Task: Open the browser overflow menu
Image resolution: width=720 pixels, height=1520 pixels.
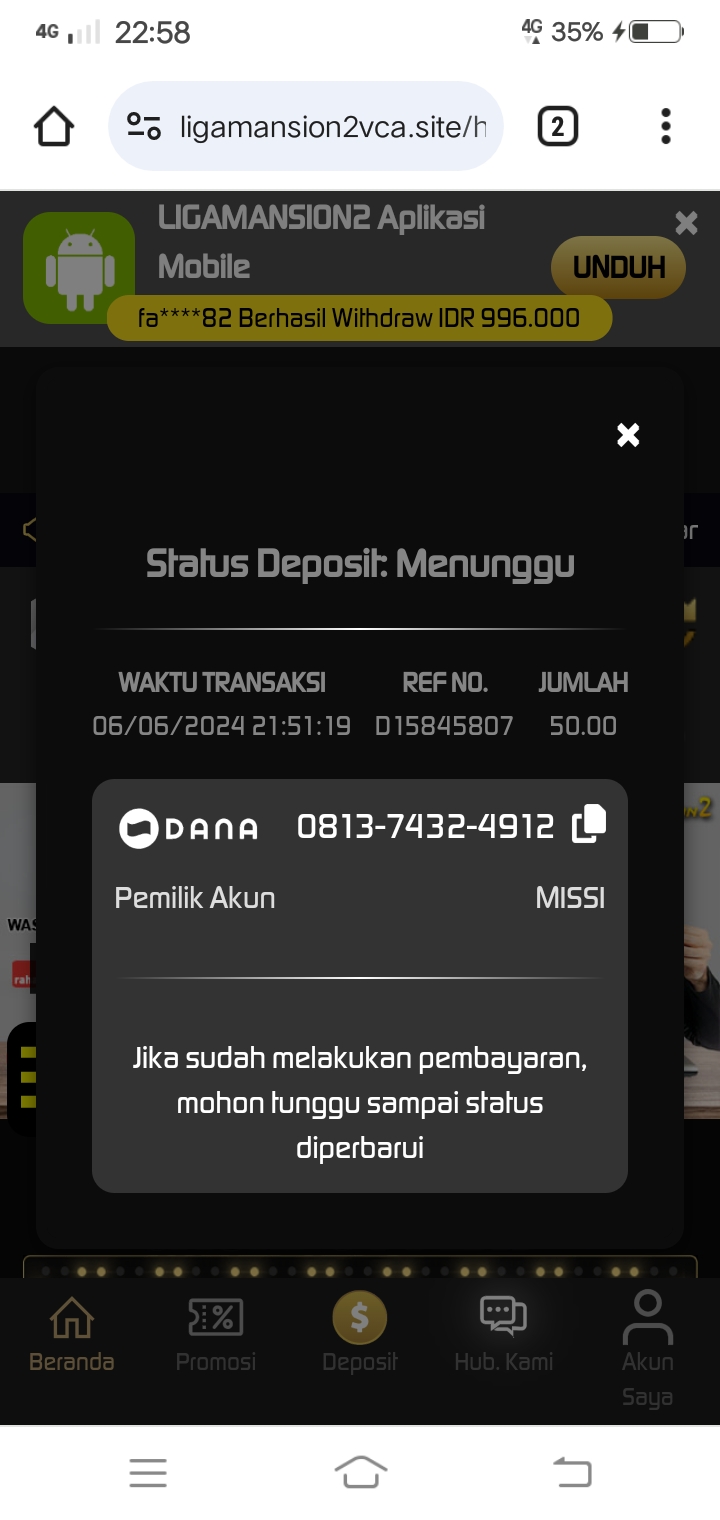Action: pyautogui.click(x=666, y=127)
